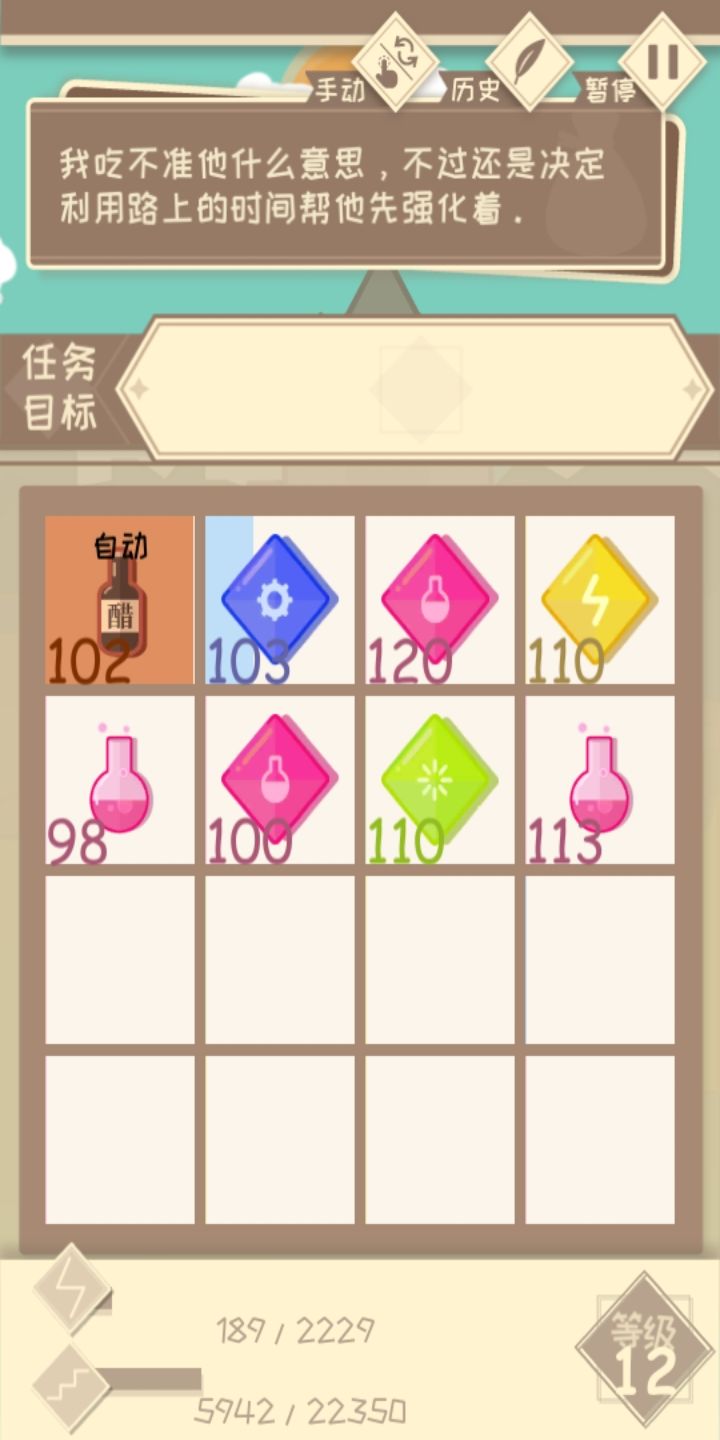
Task: Tap the yellow lightning diamond tile 110
Action: pyautogui.click(x=598, y=597)
